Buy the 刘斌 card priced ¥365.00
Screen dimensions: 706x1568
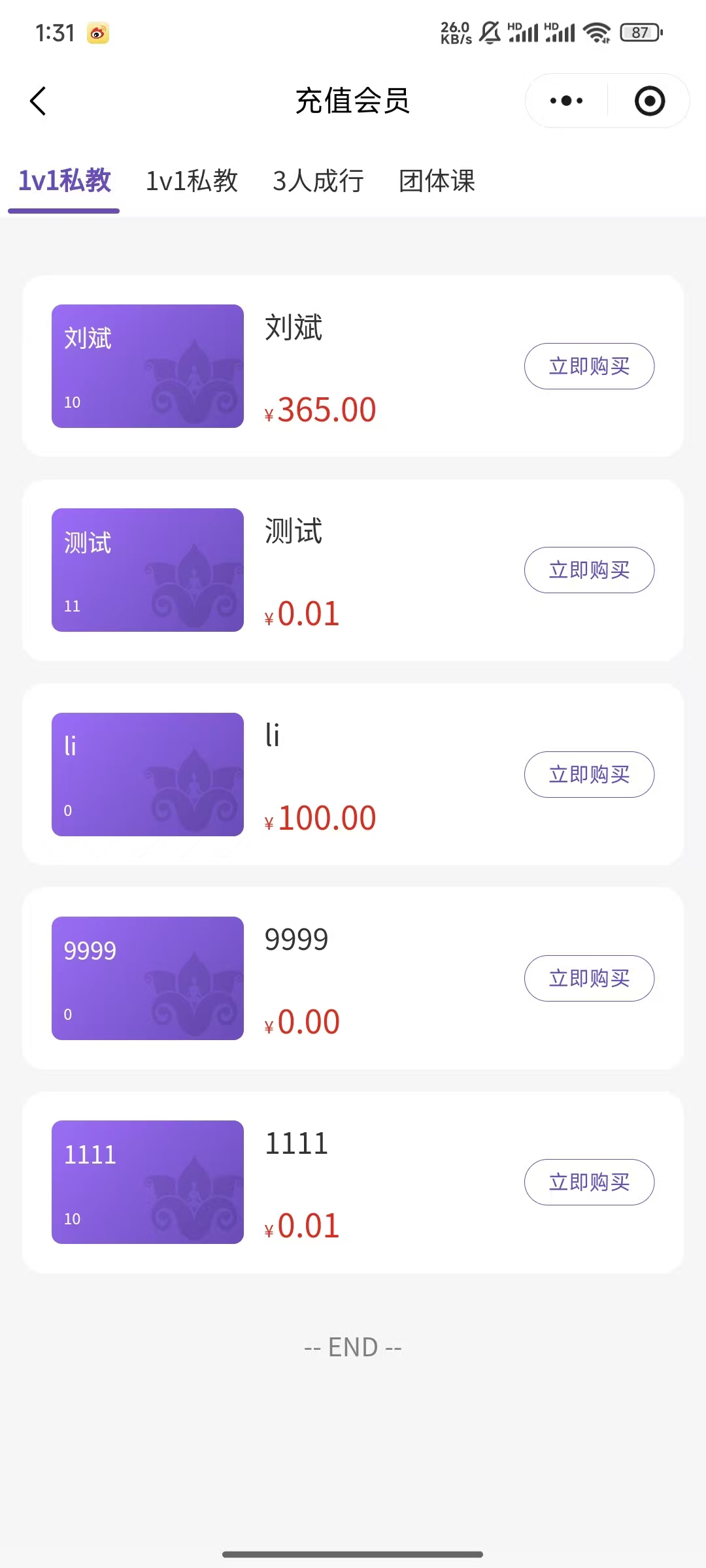589,366
